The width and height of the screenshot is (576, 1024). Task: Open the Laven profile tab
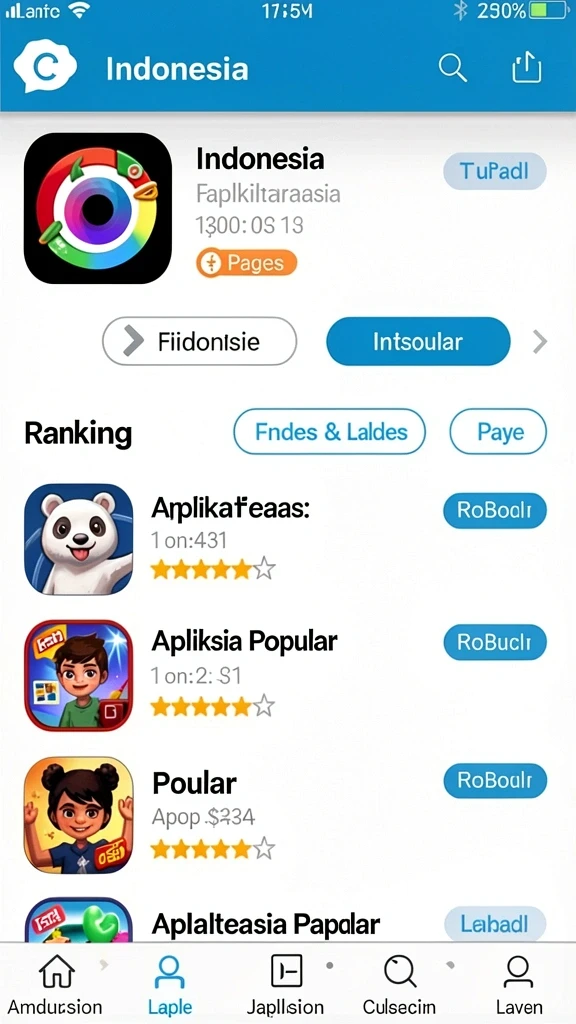coord(519,985)
